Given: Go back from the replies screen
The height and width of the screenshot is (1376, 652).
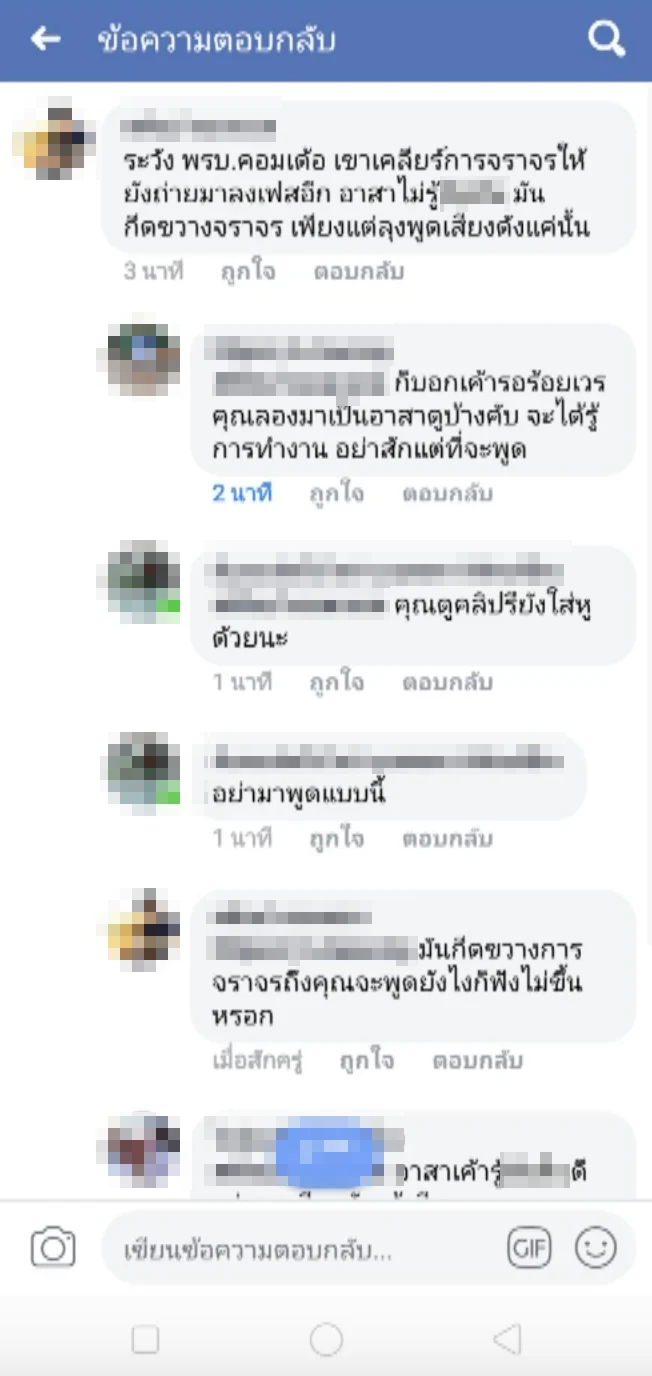Looking at the screenshot, I should click(x=45, y=40).
